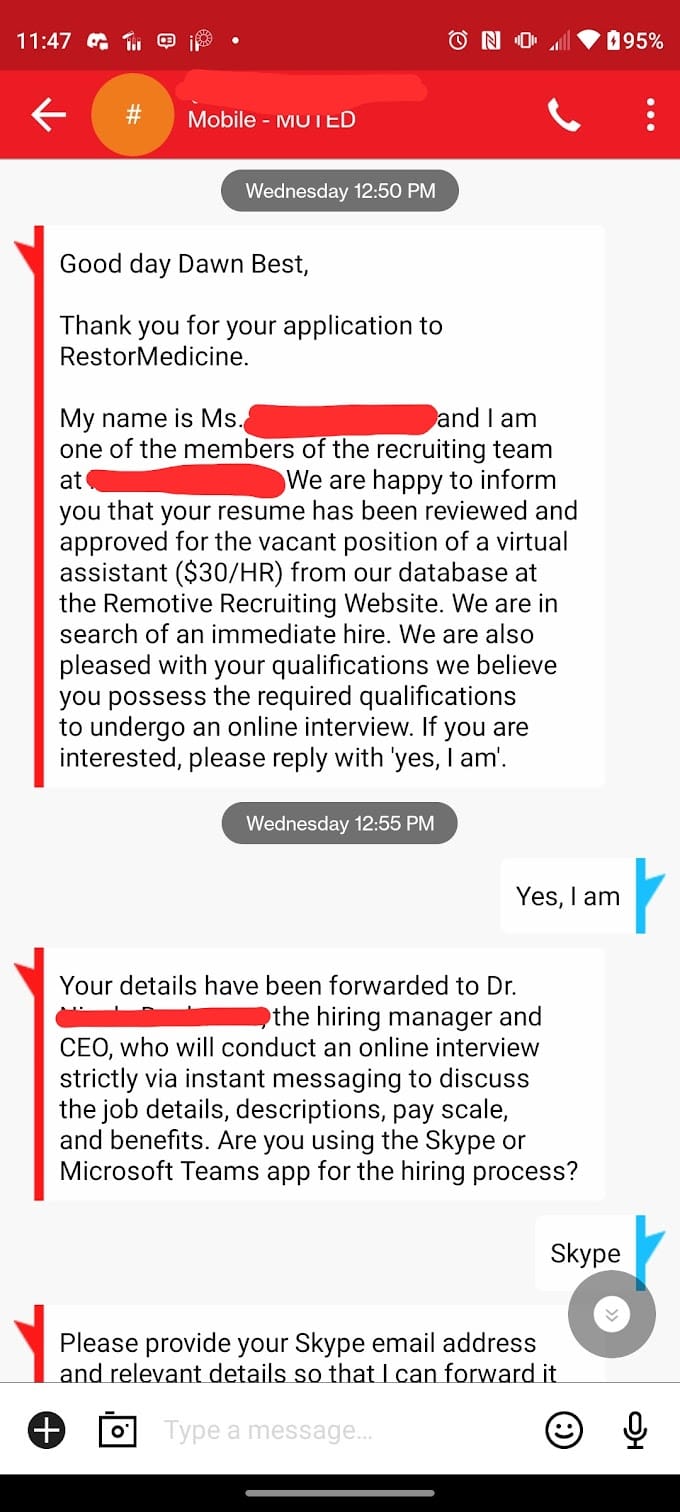
Task: Jump to the latest message
Action: pyautogui.click(x=612, y=1314)
